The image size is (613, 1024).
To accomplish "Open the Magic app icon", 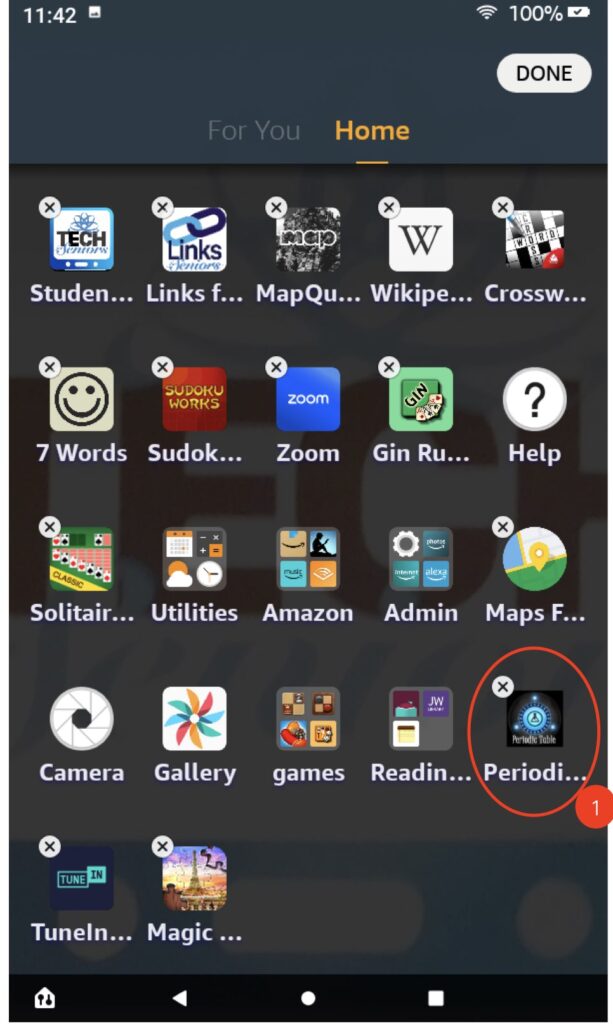I will [194, 879].
